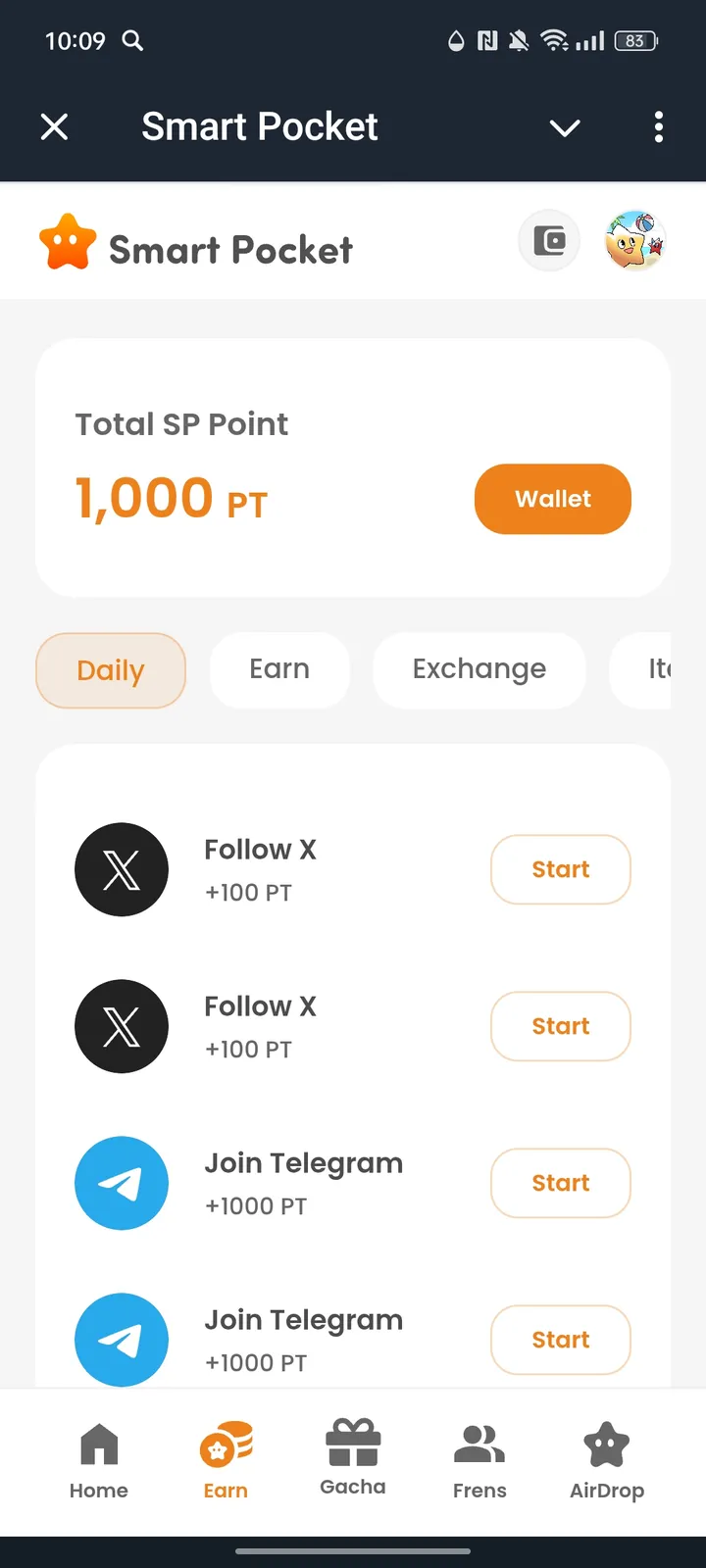
Task: Tap the Total SP Point balance card
Action: point(352,465)
